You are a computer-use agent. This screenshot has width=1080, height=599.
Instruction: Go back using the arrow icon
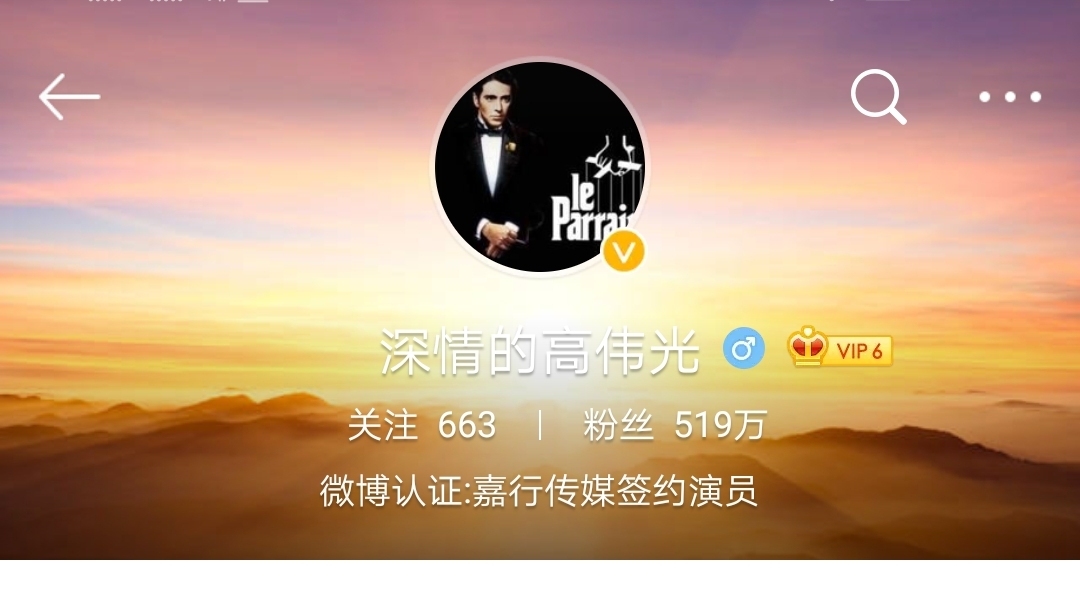point(69,97)
